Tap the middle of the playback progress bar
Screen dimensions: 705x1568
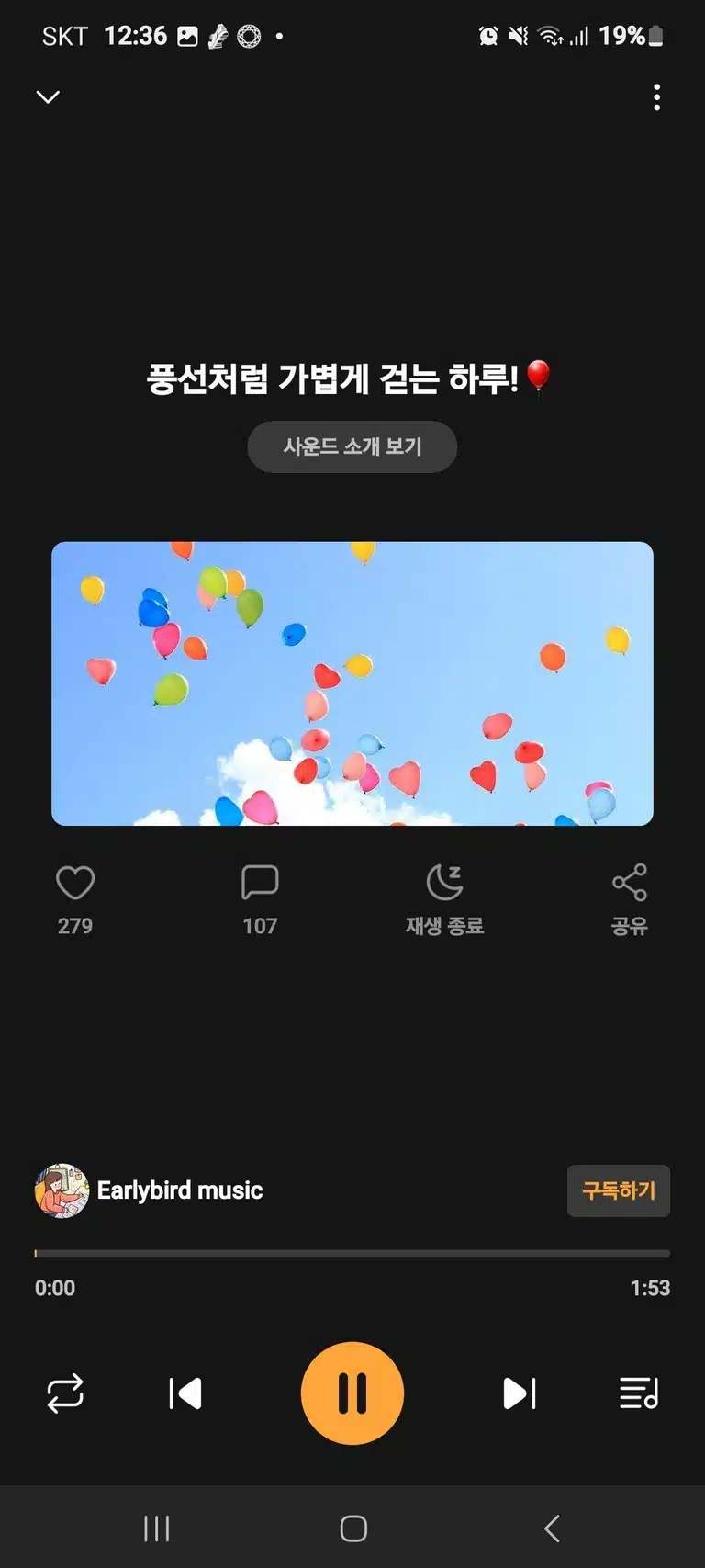pyautogui.click(x=352, y=1253)
